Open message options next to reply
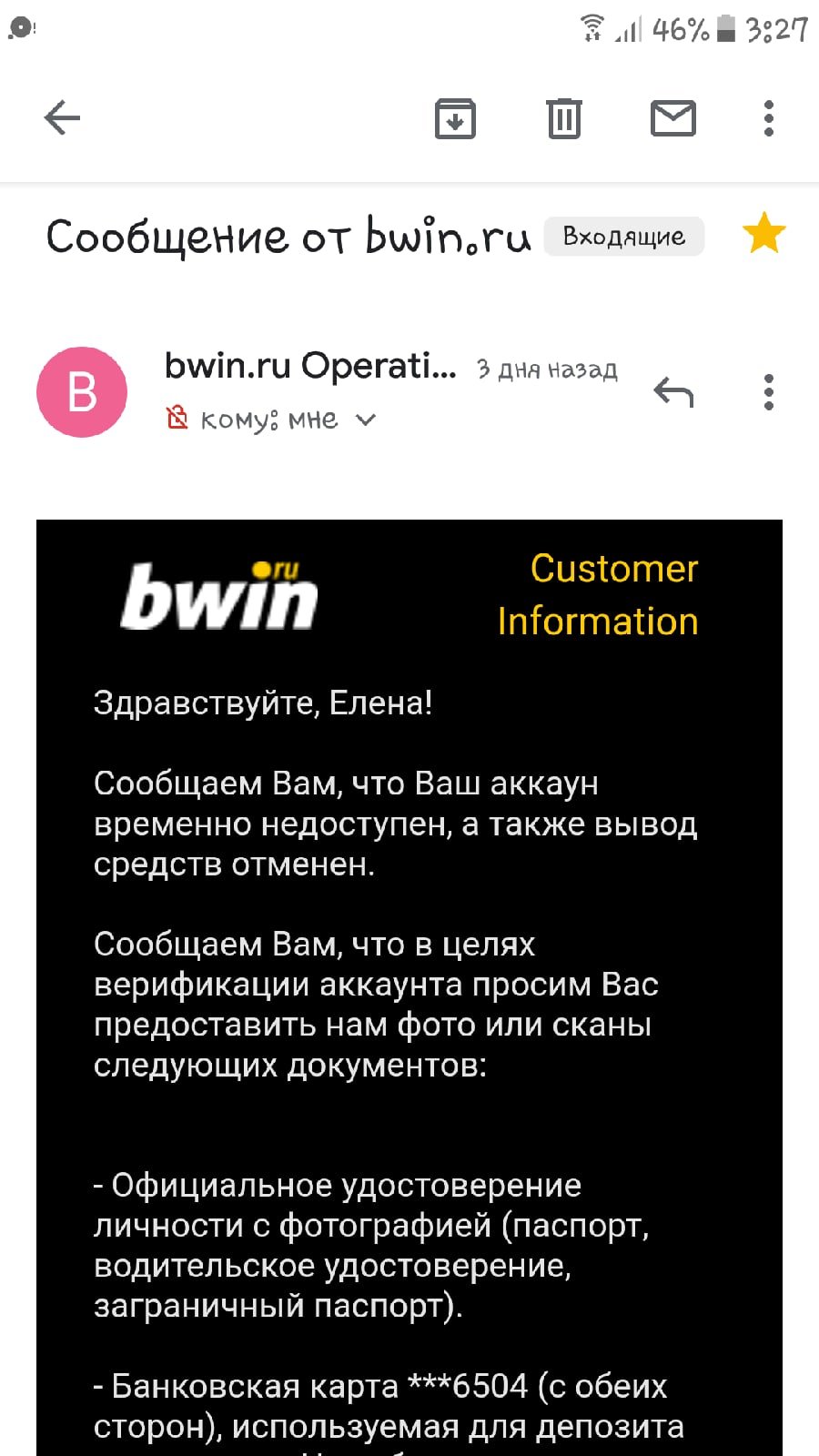Viewport: 819px width, 1456px height. click(x=769, y=392)
